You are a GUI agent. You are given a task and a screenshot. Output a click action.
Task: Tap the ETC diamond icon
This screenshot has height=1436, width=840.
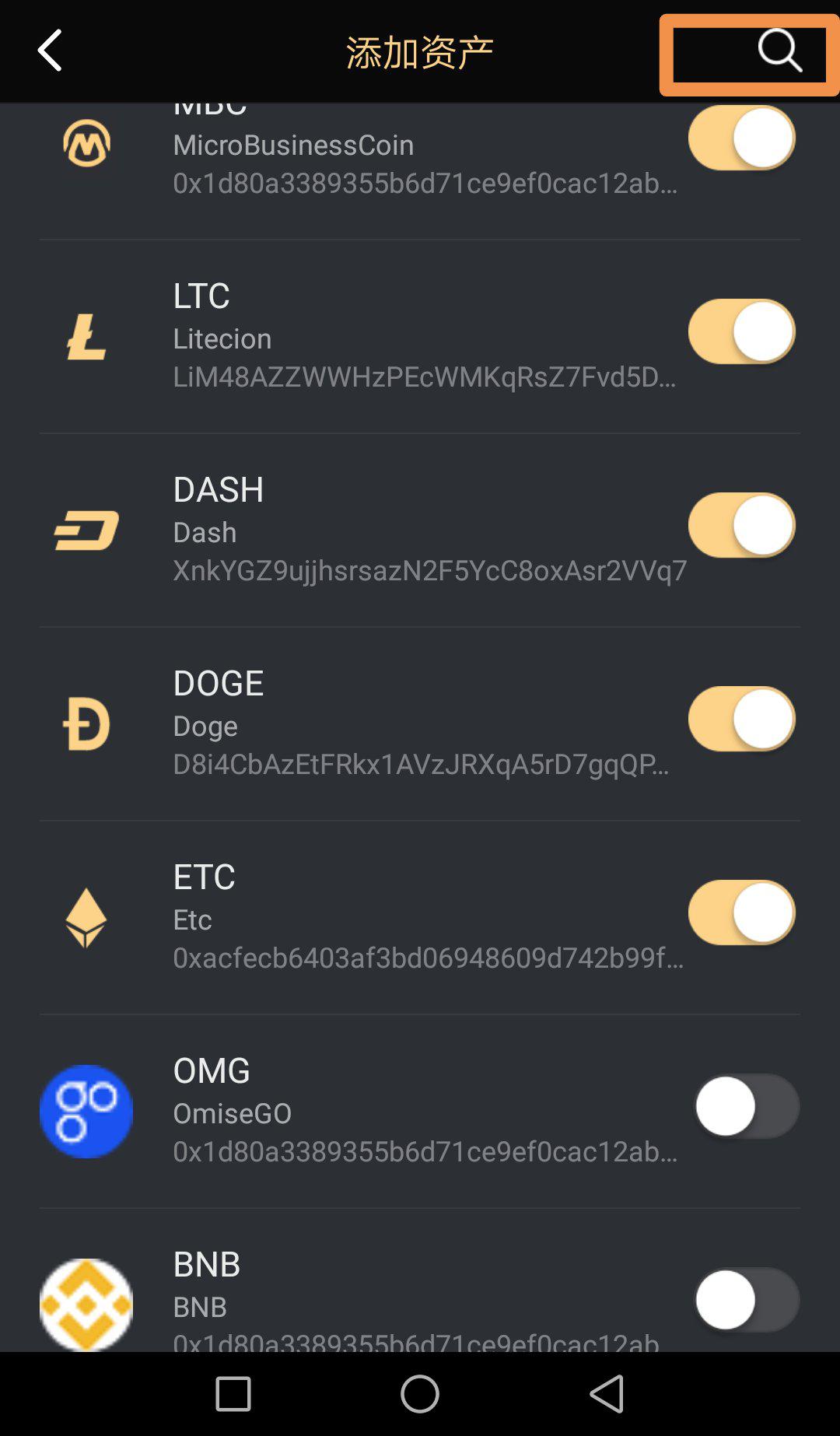[86, 918]
